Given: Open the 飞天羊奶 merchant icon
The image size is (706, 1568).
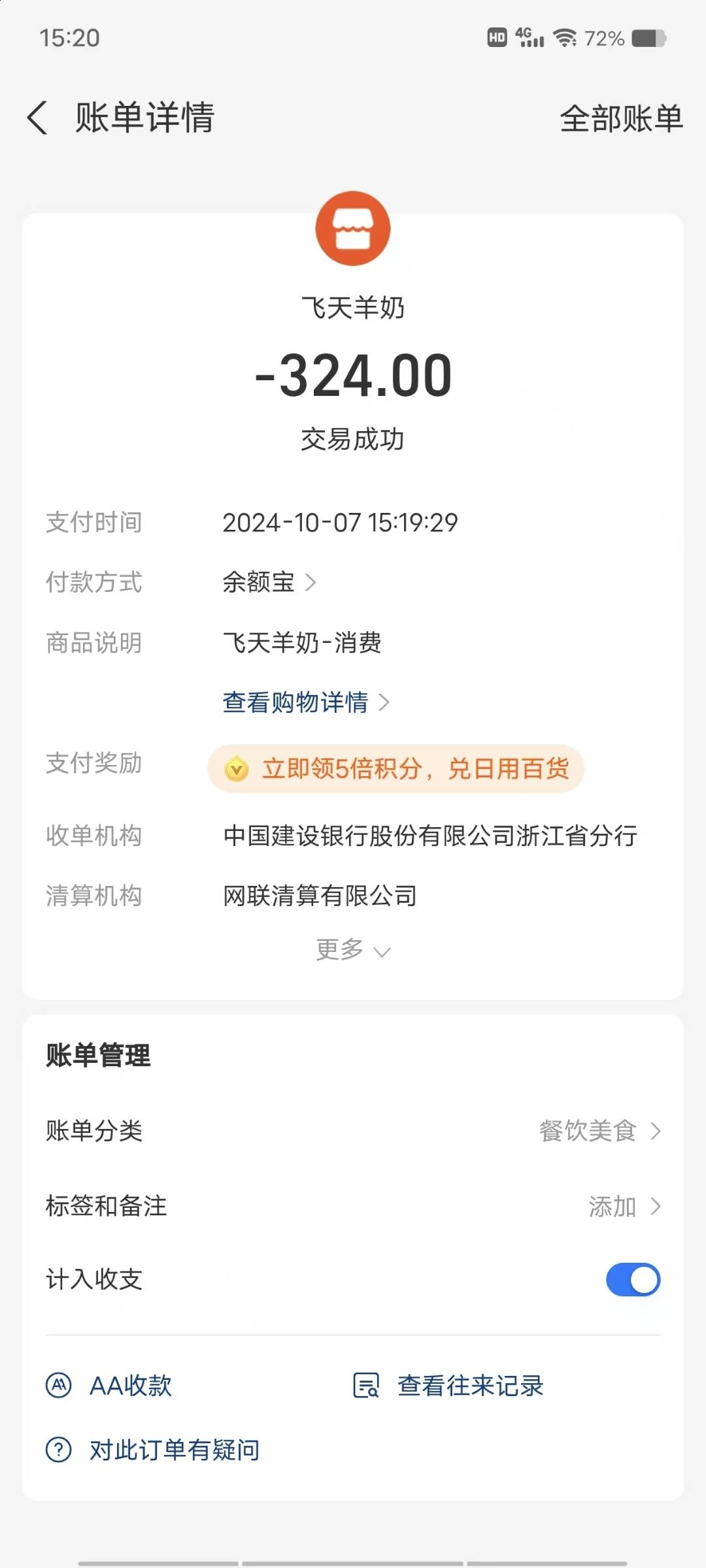Looking at the screenshot, I should pos(353,229).
